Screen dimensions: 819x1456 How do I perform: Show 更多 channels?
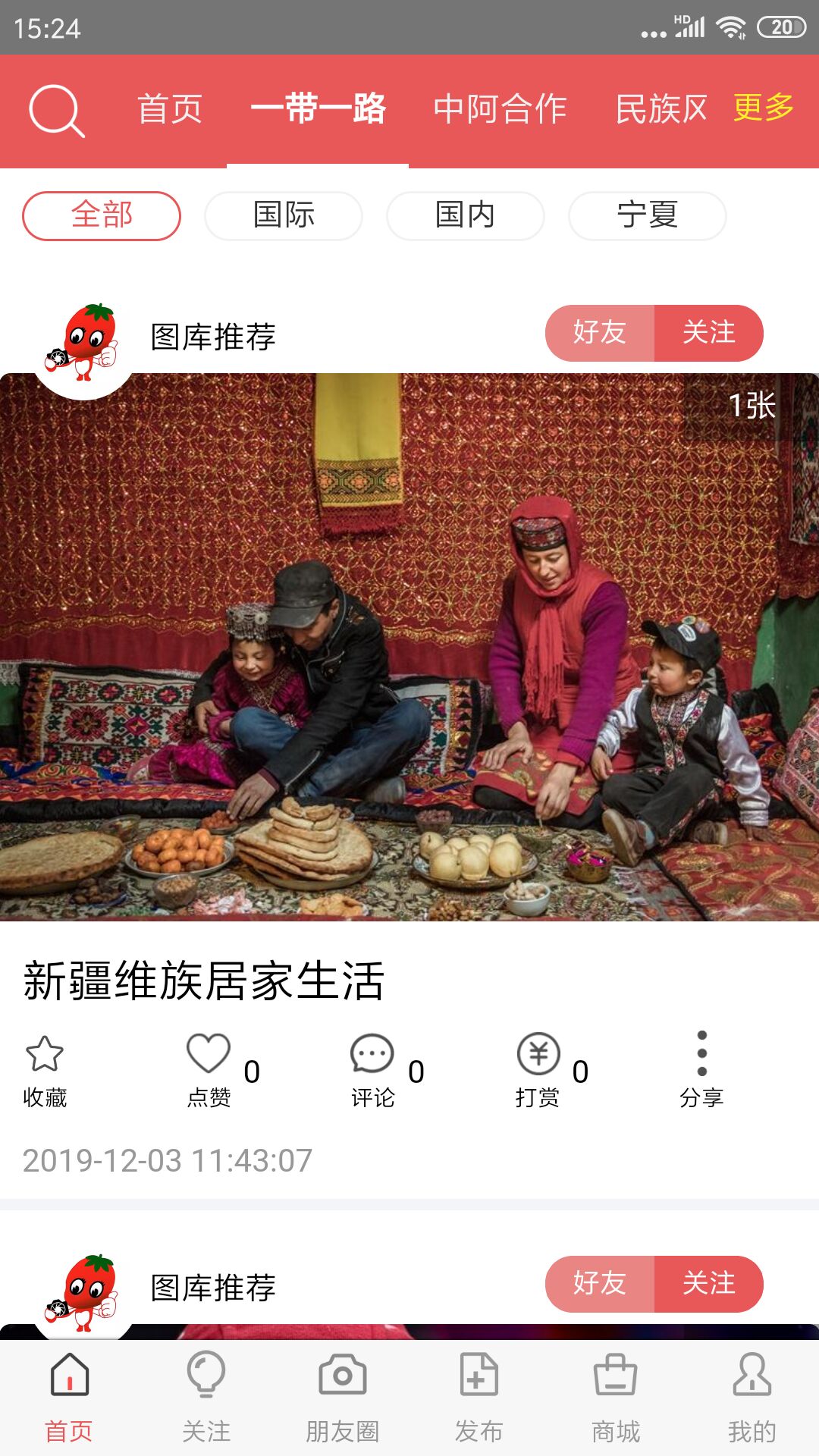tap(764, 108)
